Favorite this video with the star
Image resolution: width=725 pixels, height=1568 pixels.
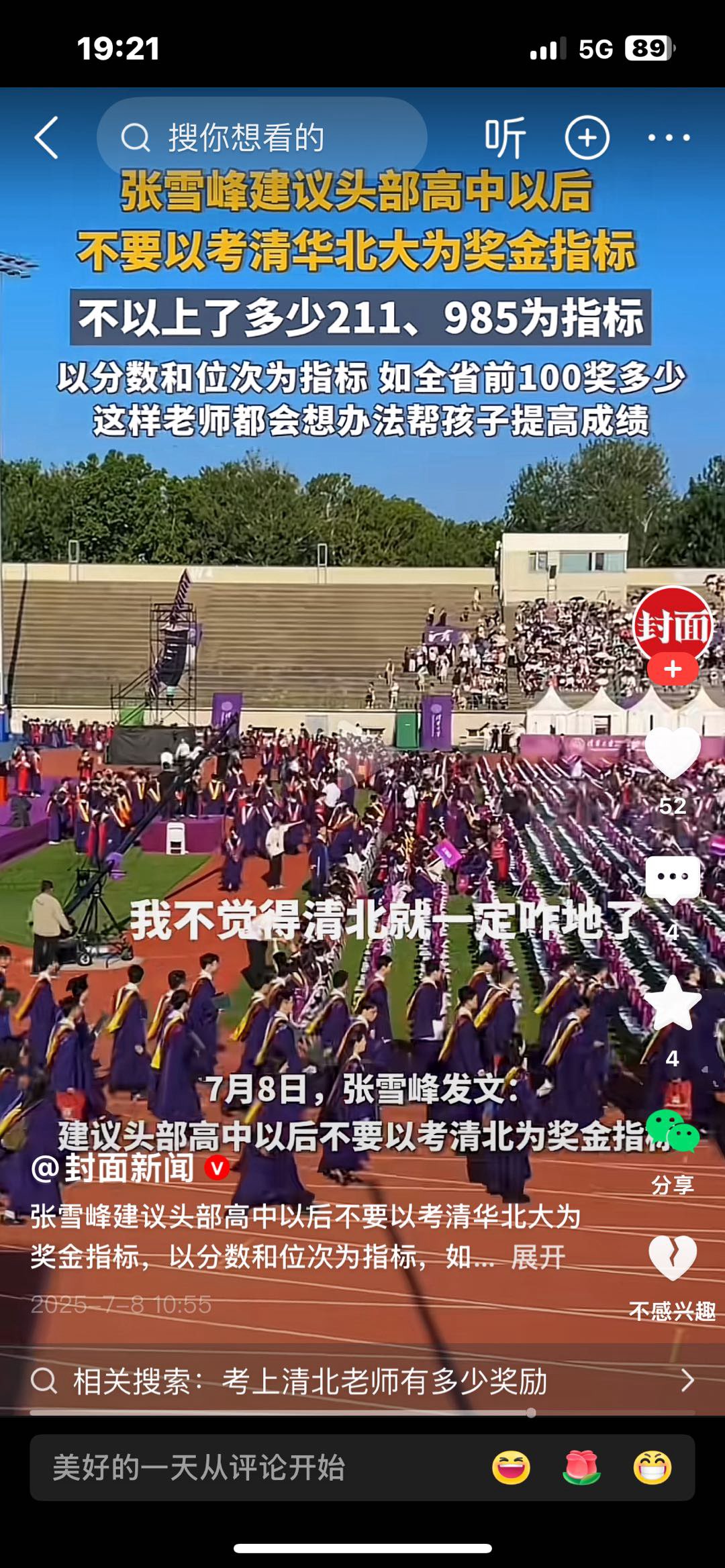(673, 1004)
